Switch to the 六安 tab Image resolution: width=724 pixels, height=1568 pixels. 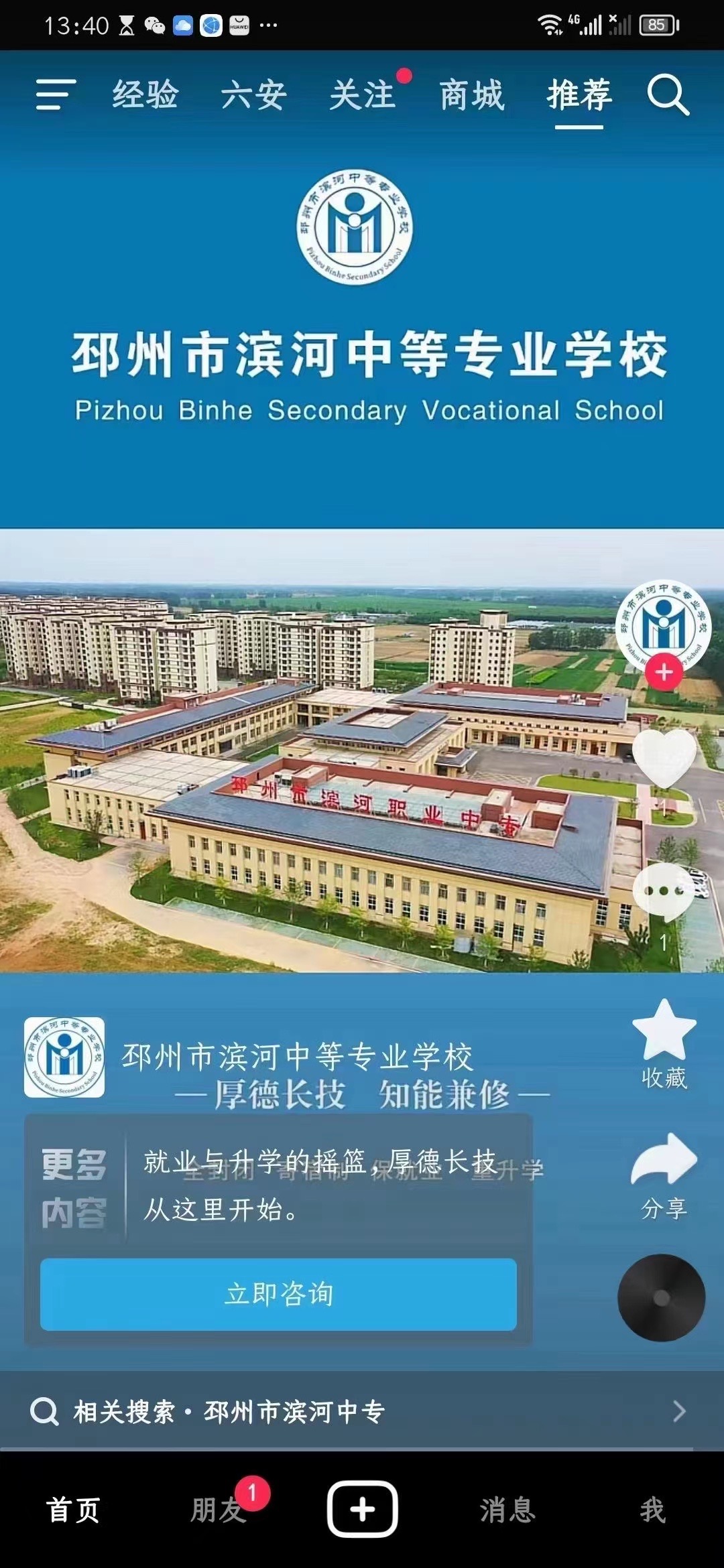[254, 94]
